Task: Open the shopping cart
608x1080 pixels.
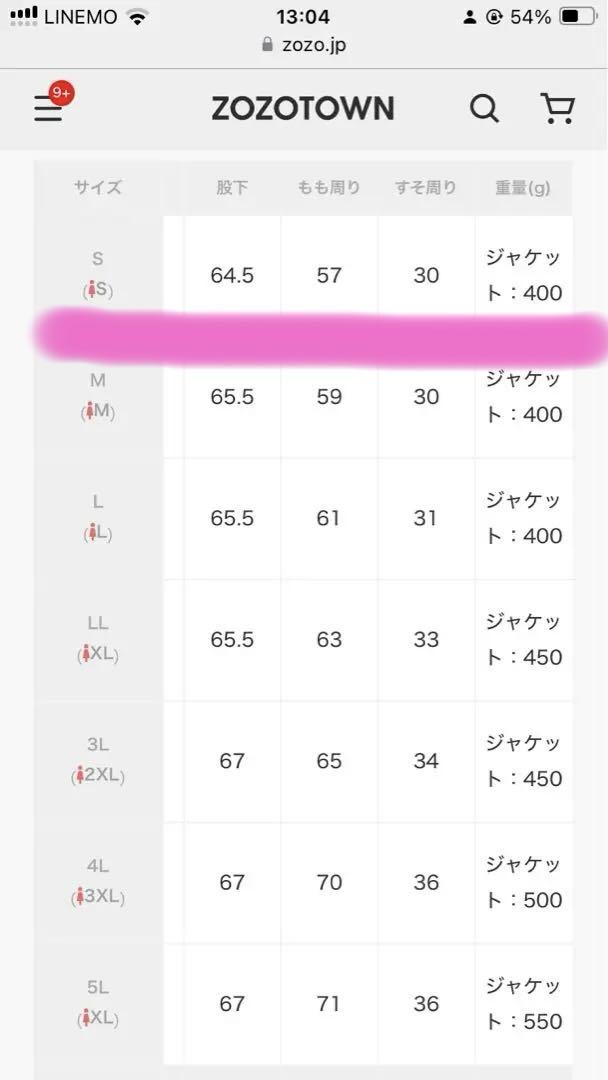Action: (x=558, y=109)
